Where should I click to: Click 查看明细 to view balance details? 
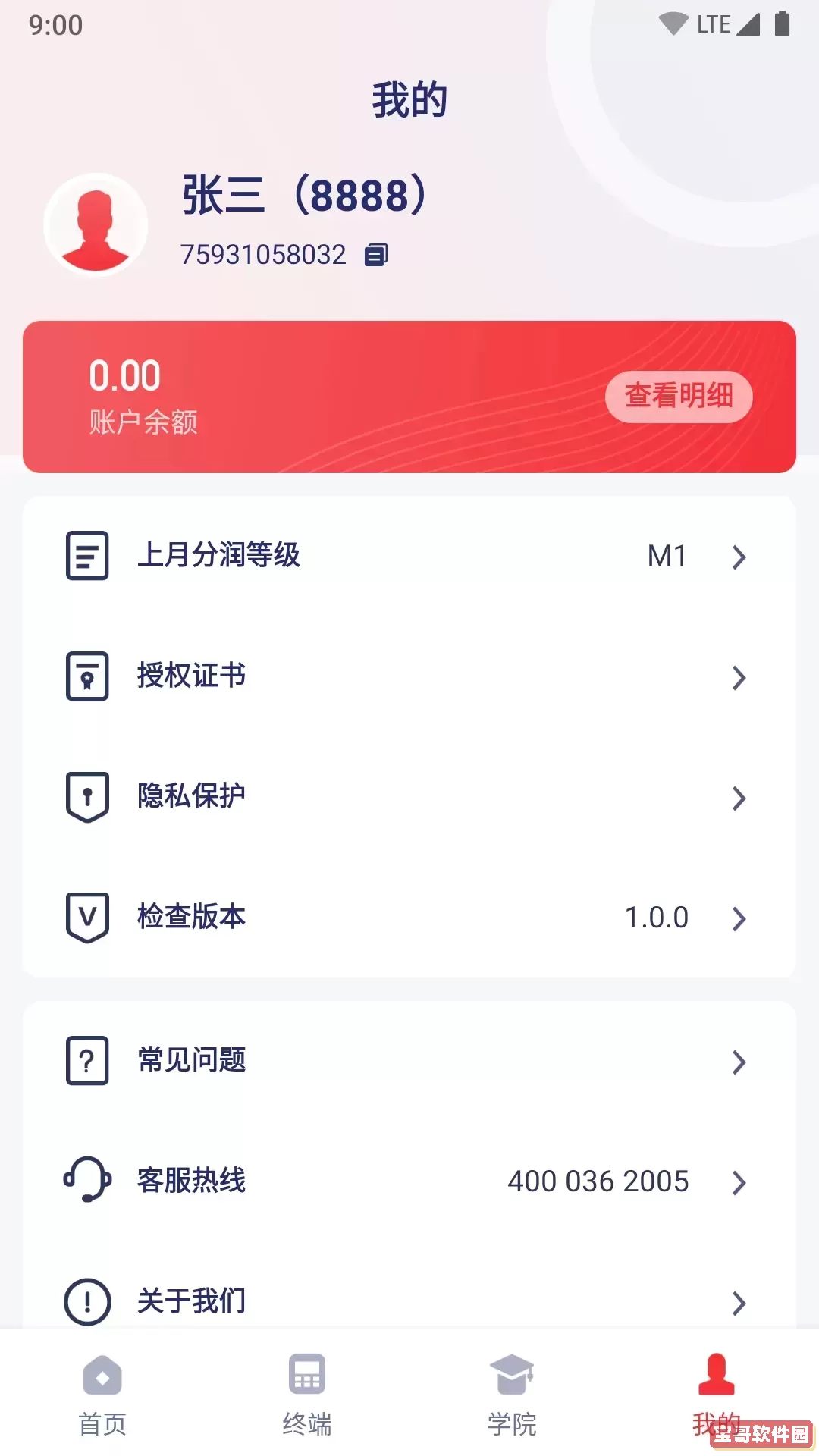(x=677, y=396)
